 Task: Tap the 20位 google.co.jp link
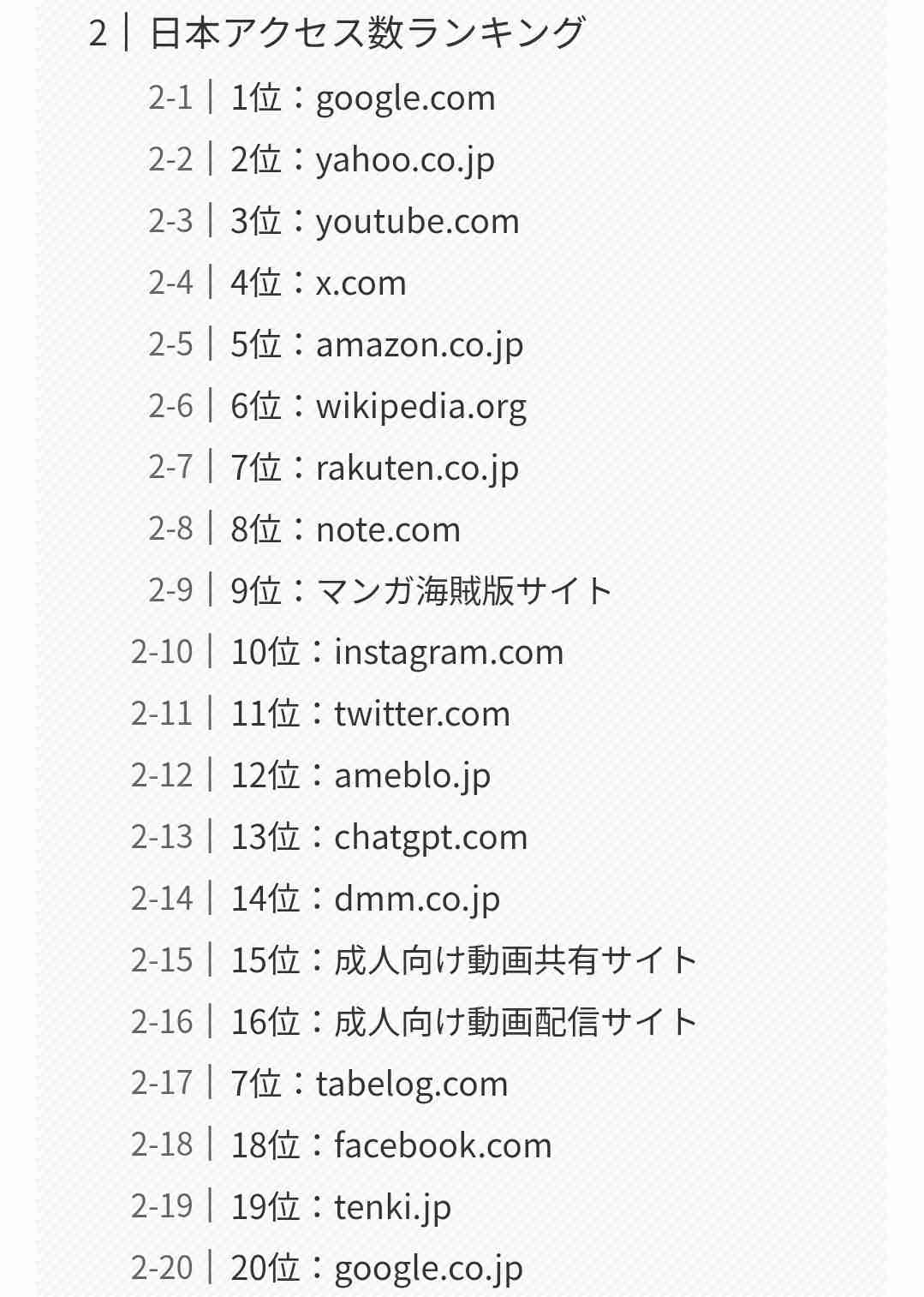click(377, 1270)
